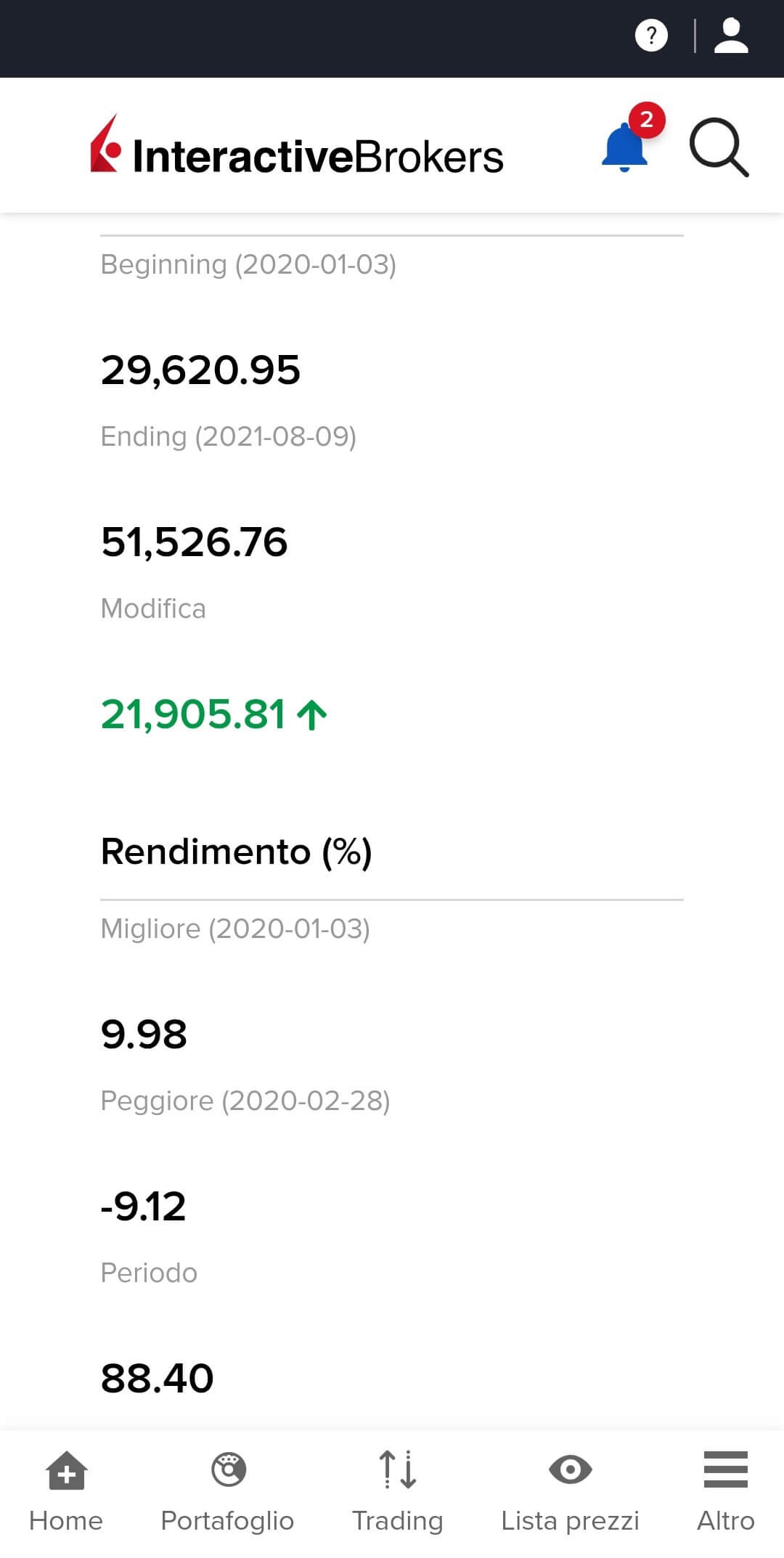Tap the InteractiveBrokers logo to return home
Viewport: 784px width, 1558px height.
[x=296, y=147]
